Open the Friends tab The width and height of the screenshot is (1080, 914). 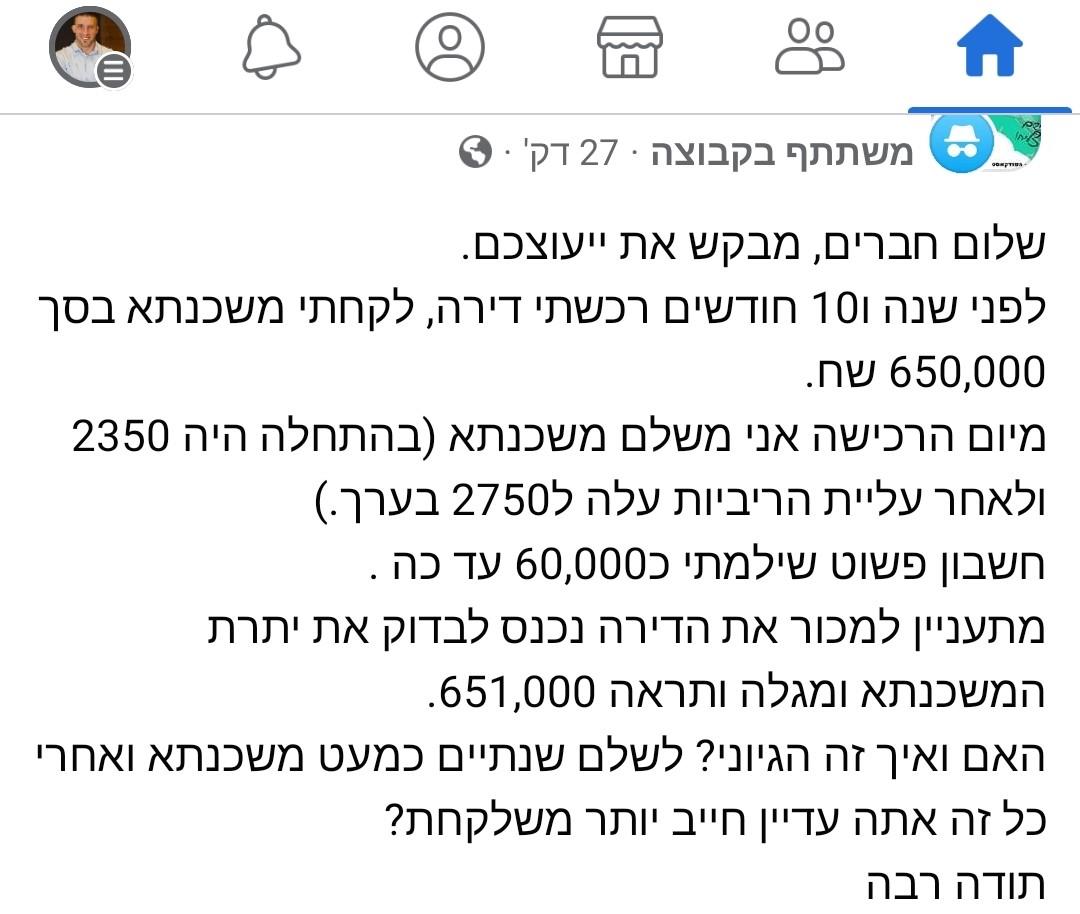tap(809, 45)
